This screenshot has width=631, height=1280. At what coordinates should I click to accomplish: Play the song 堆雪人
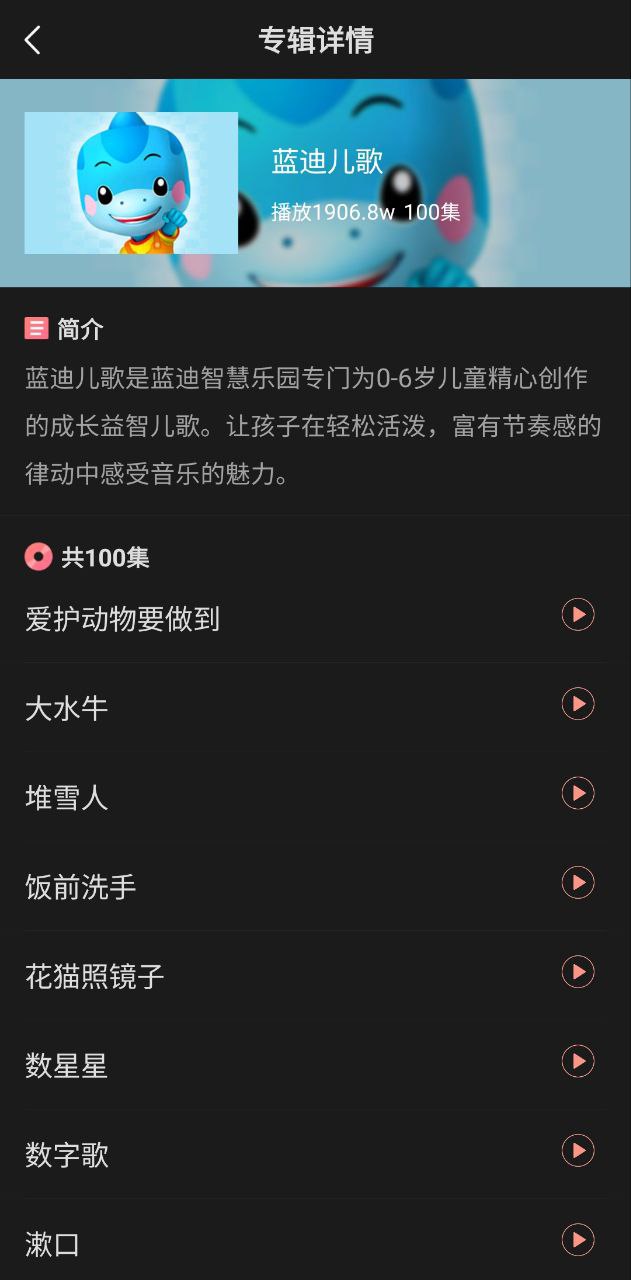[x=578, y=794]
